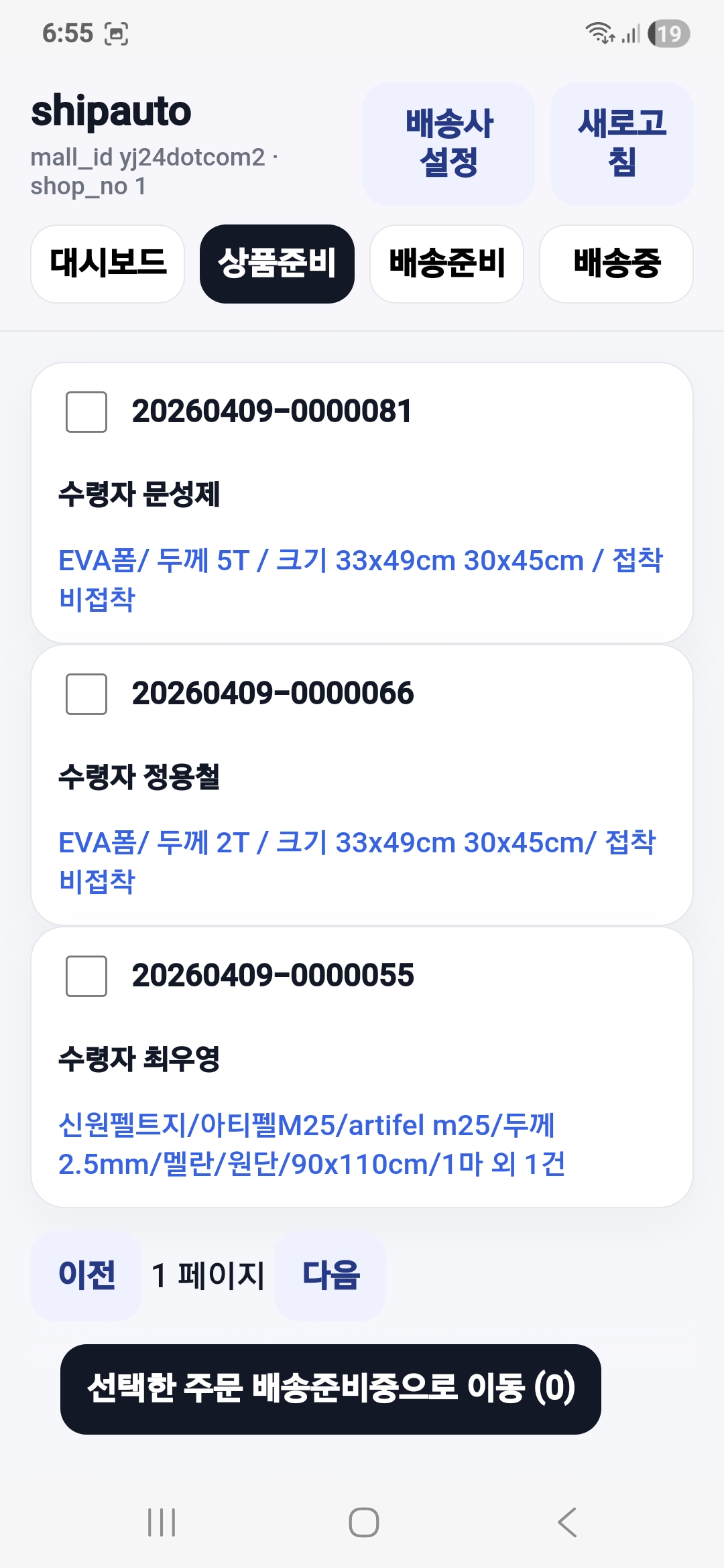Open the 배송중 tab
The height and width of the screenshot is (1568, 724).
616,263
